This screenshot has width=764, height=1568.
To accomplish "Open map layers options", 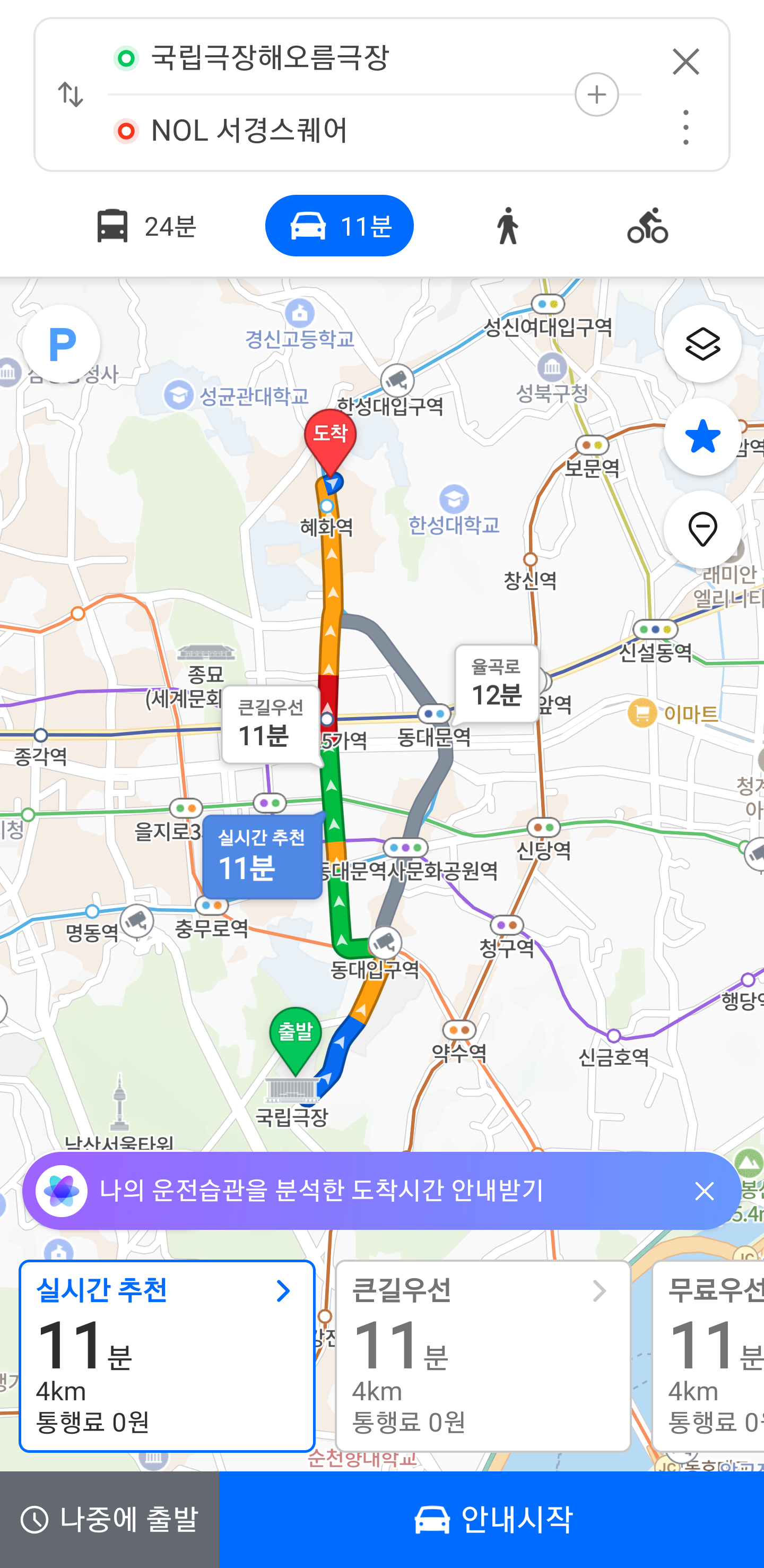I will (x=702, y=344).
